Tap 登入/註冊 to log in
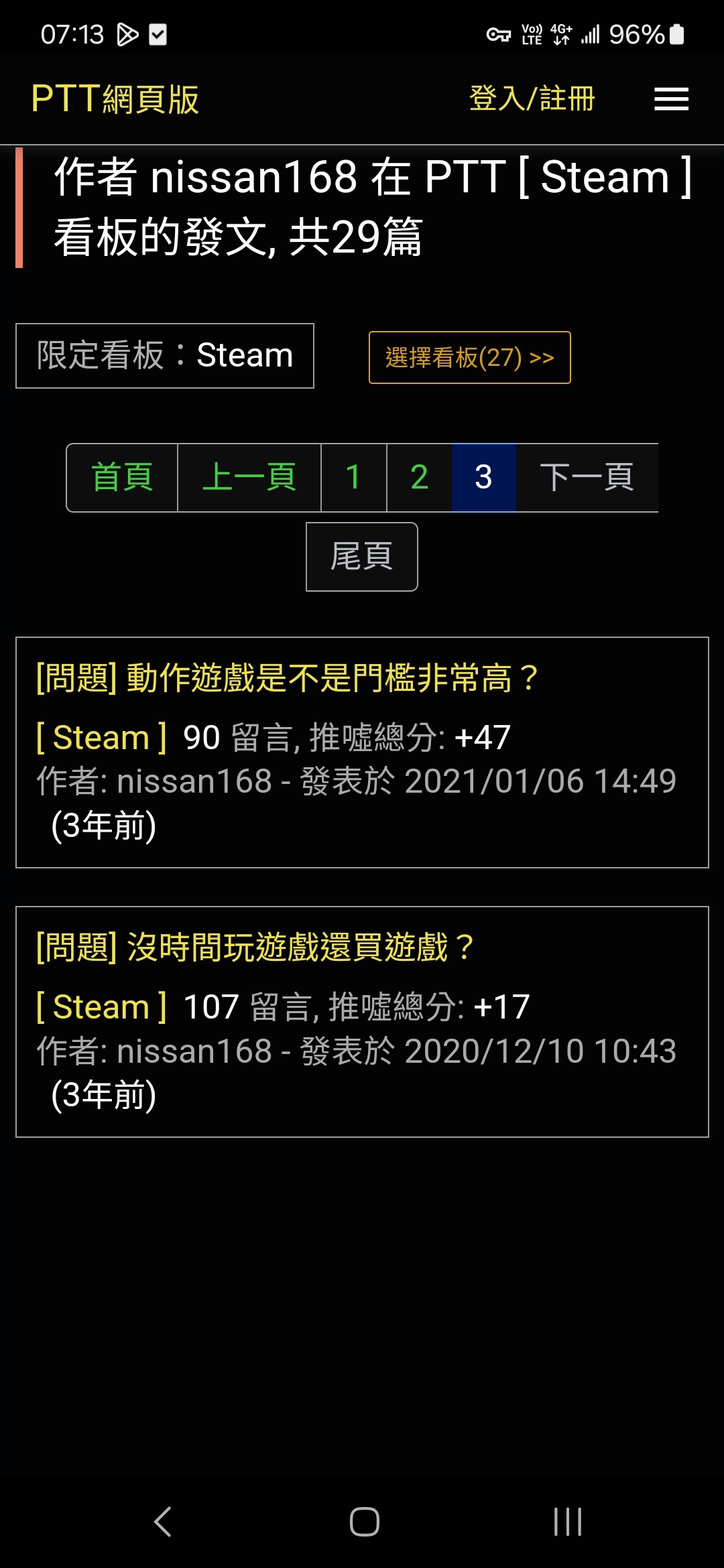The height and width of the screenshot is (1568, 724). (x=532, y=99)
